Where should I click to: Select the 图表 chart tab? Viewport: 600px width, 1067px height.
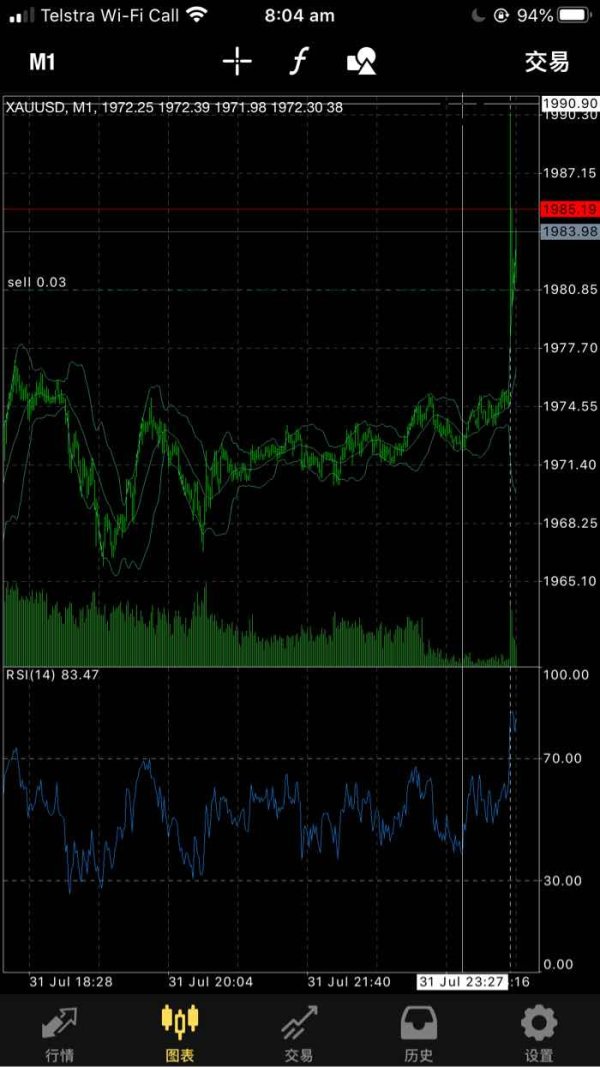tap(180, 1032)
